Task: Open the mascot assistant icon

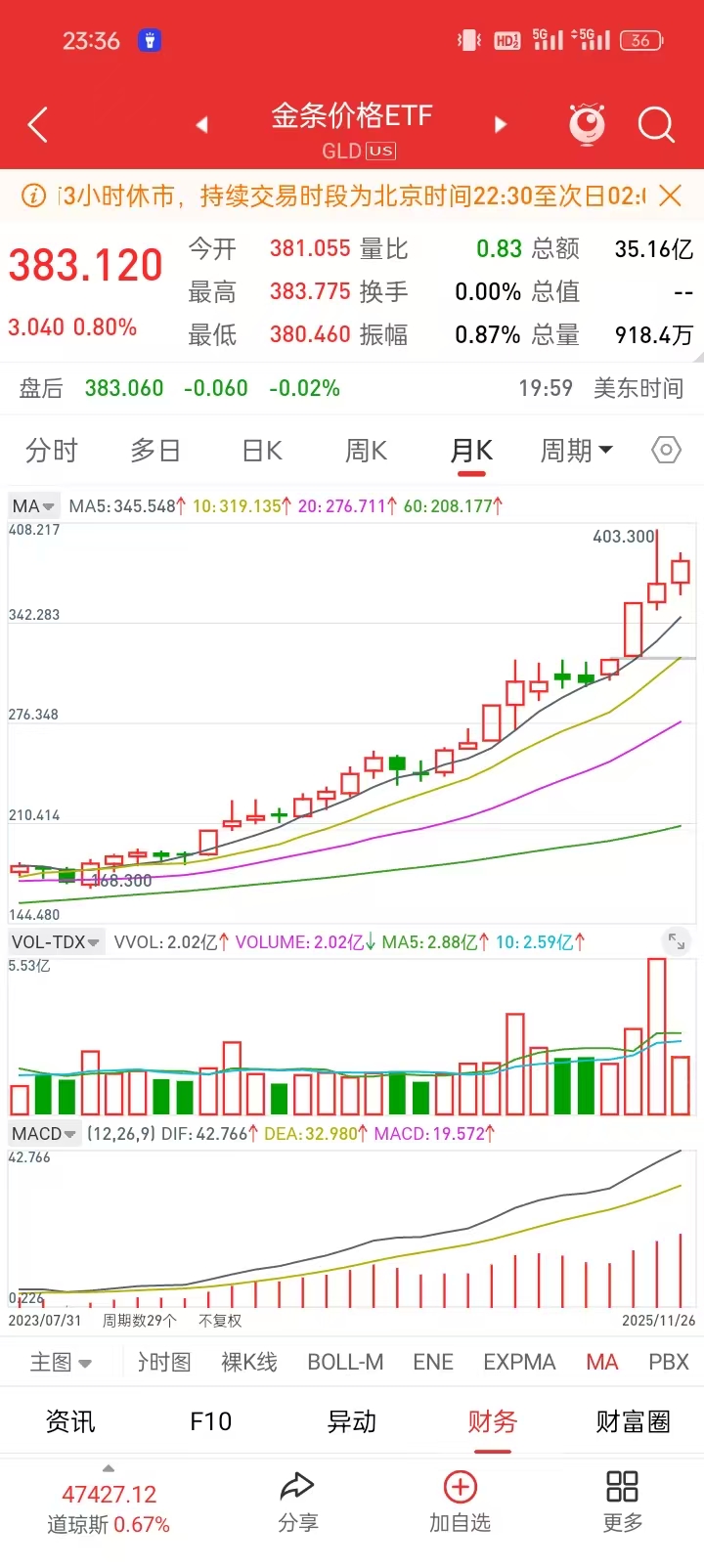Action: click(587, 125)
